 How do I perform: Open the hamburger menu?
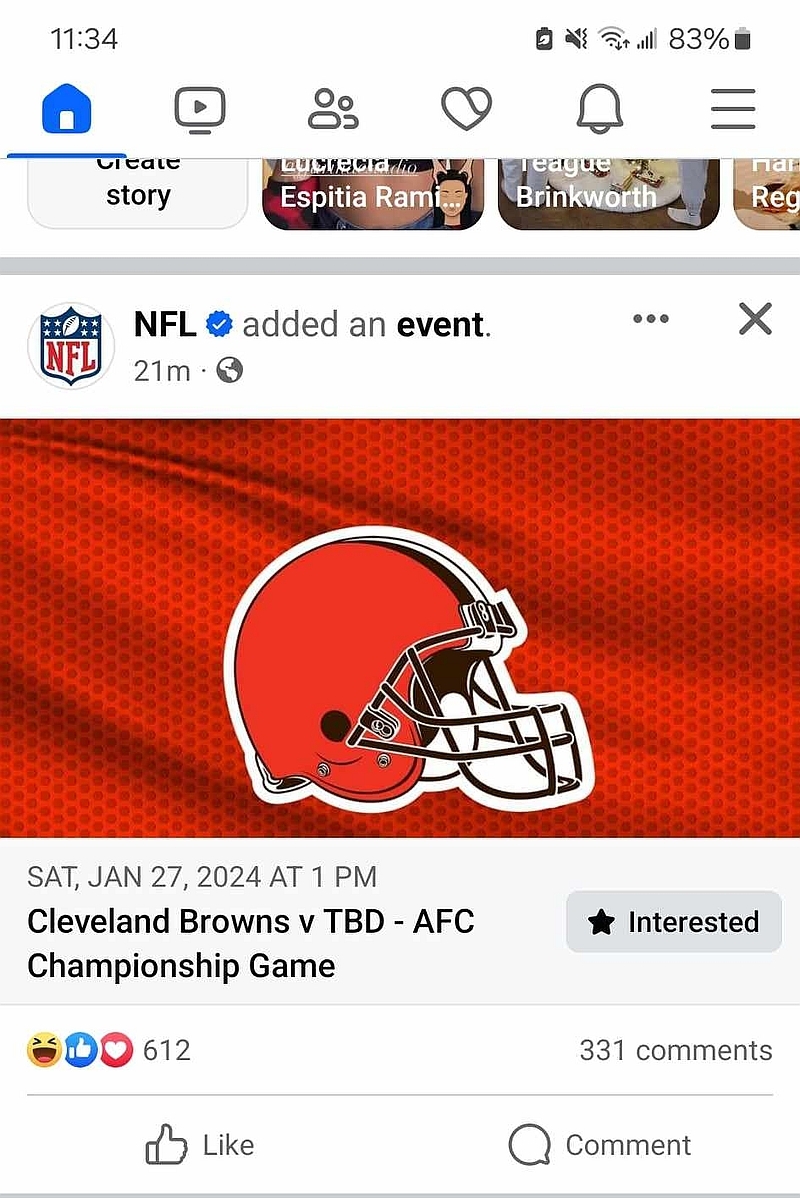point(733,109)
